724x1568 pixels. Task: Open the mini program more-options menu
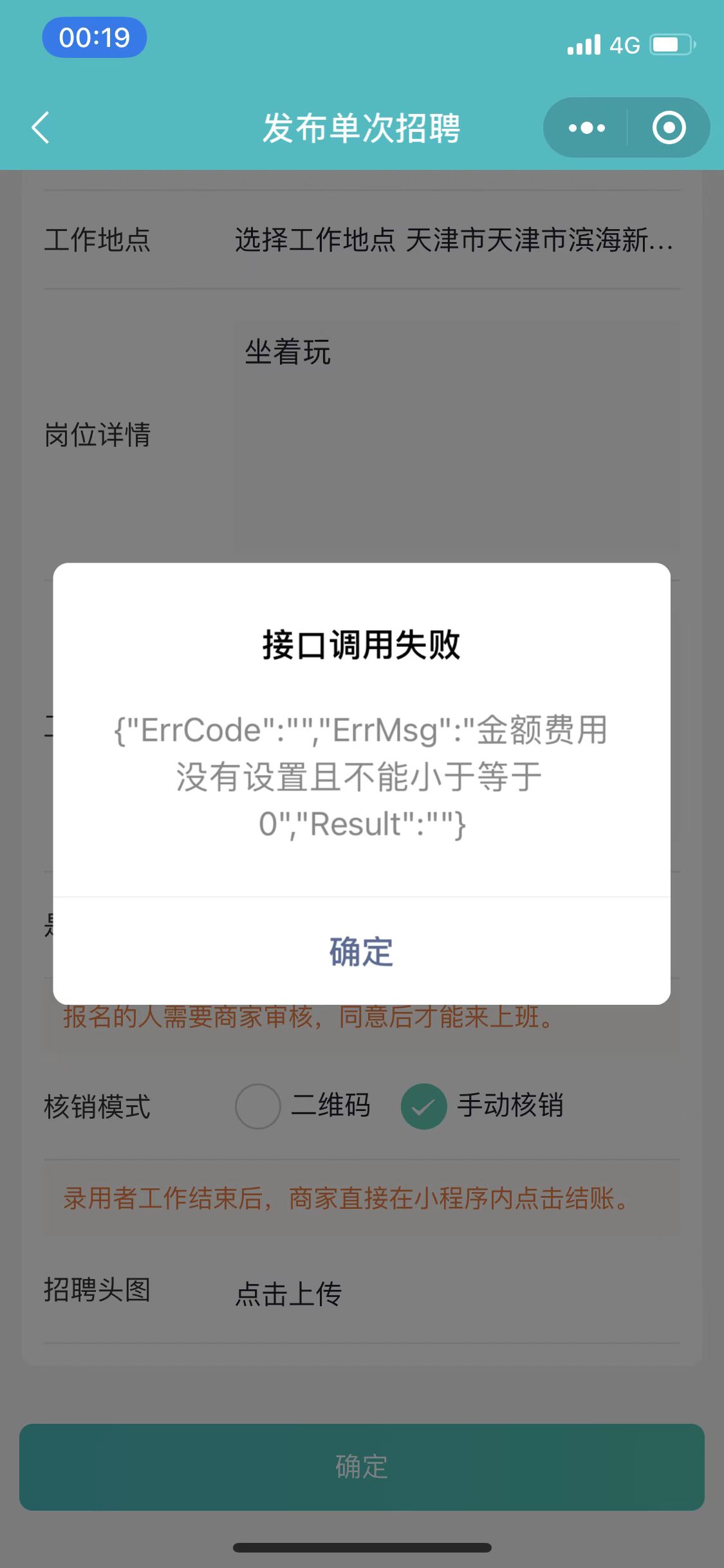586,127
